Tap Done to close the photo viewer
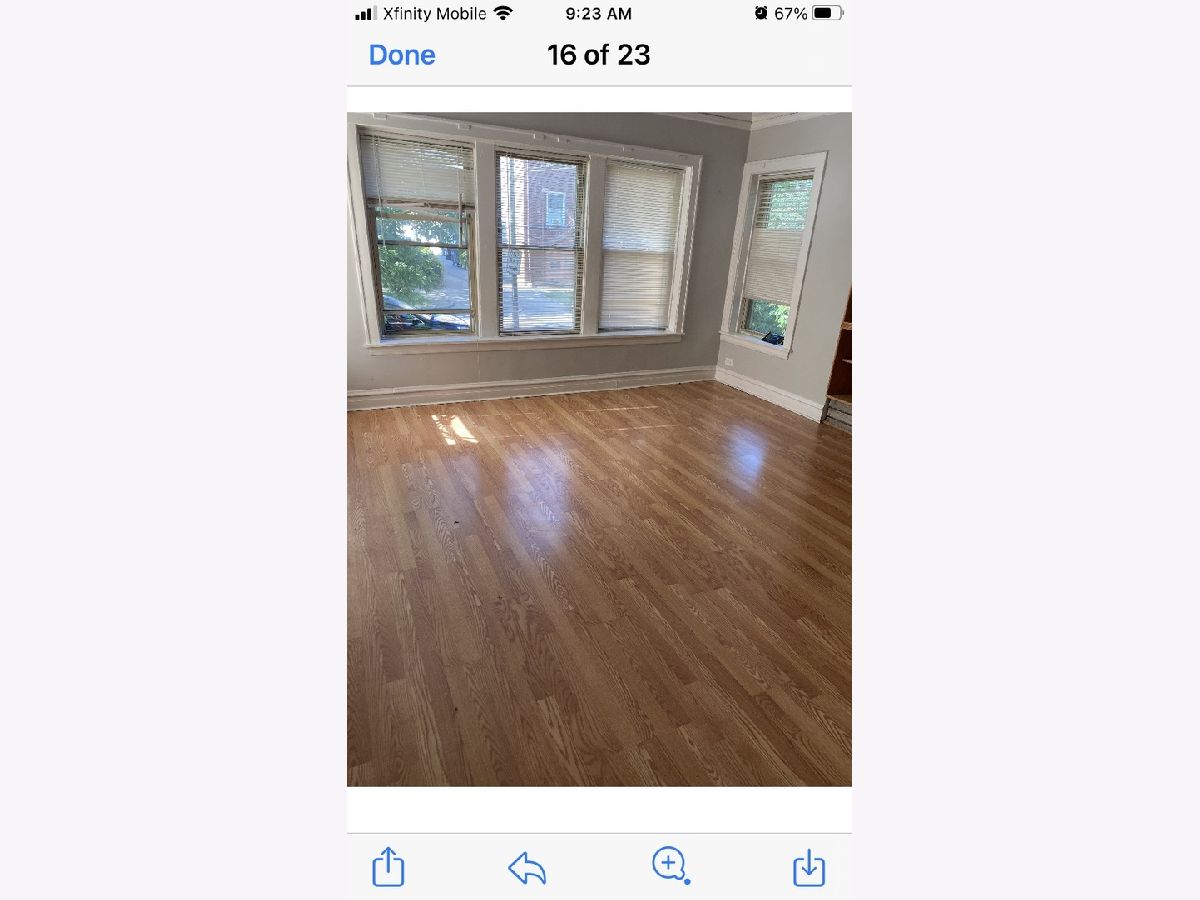The width and height of the screenshot is (1200, 900). click(x=402, y=55)
